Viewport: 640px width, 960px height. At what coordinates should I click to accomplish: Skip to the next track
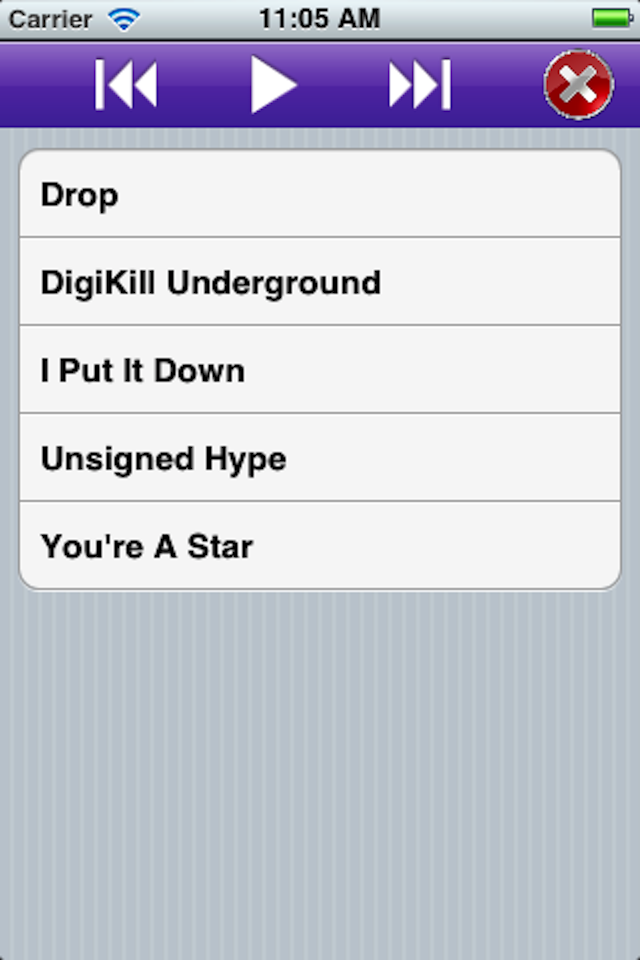pos(419,85)
